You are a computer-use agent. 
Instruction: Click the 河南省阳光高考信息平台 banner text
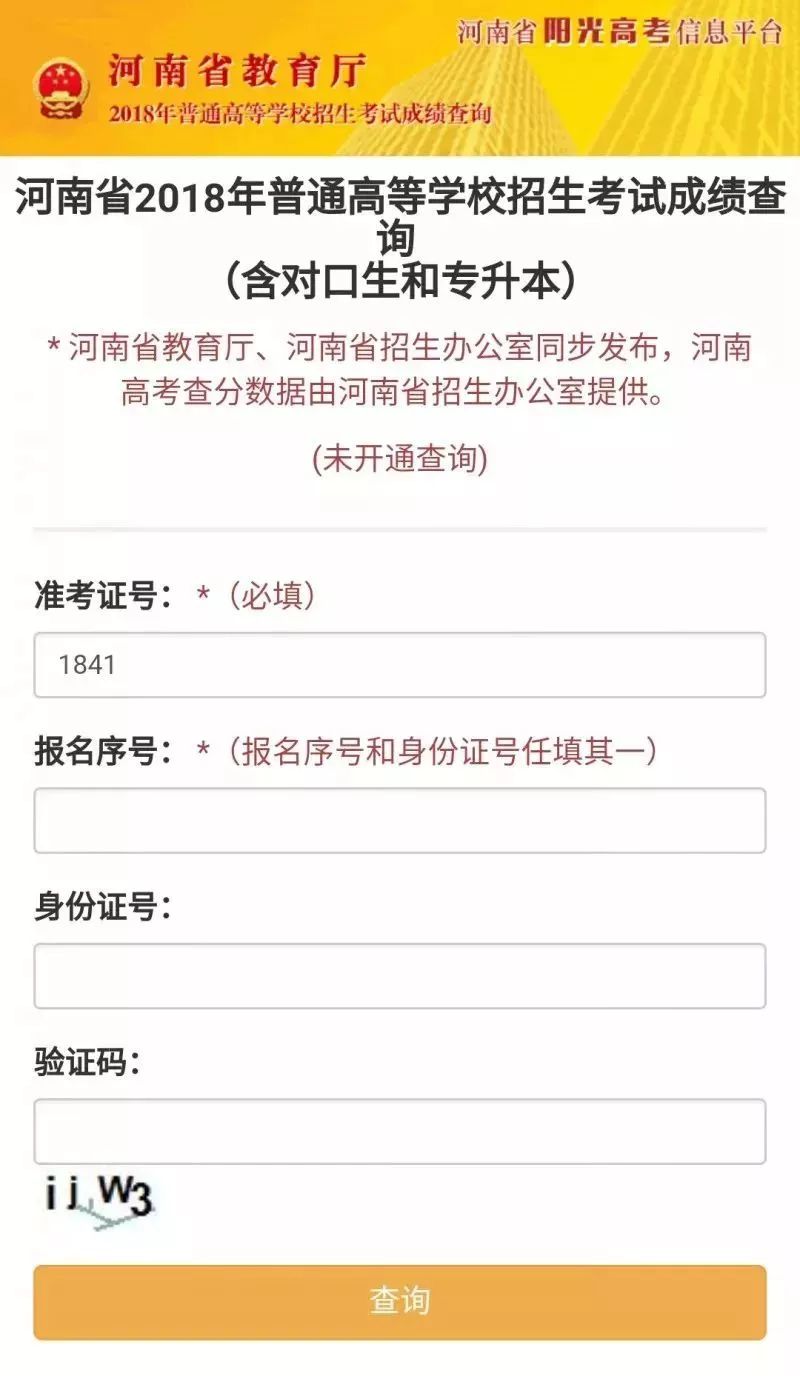point(620,28)
